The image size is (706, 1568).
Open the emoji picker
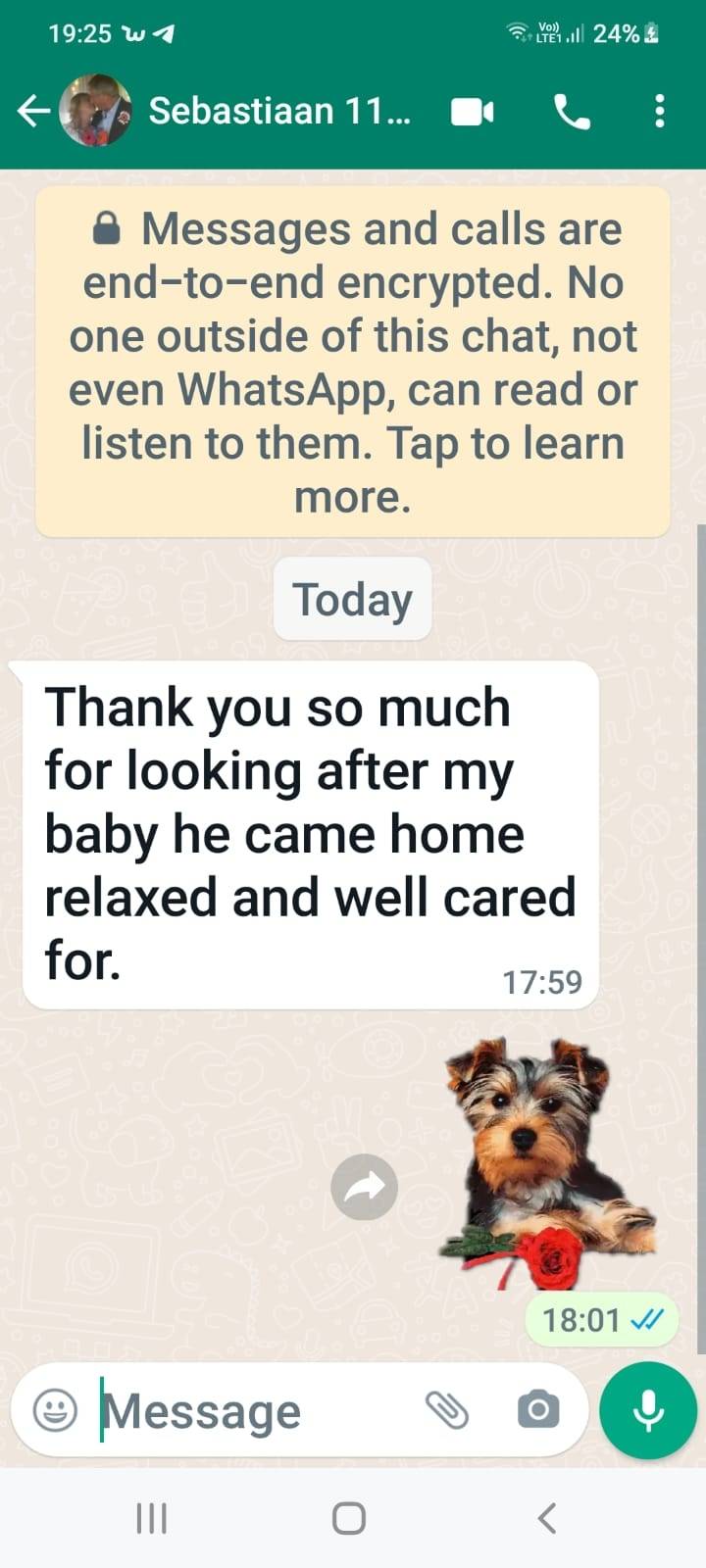pos(55,1410)
